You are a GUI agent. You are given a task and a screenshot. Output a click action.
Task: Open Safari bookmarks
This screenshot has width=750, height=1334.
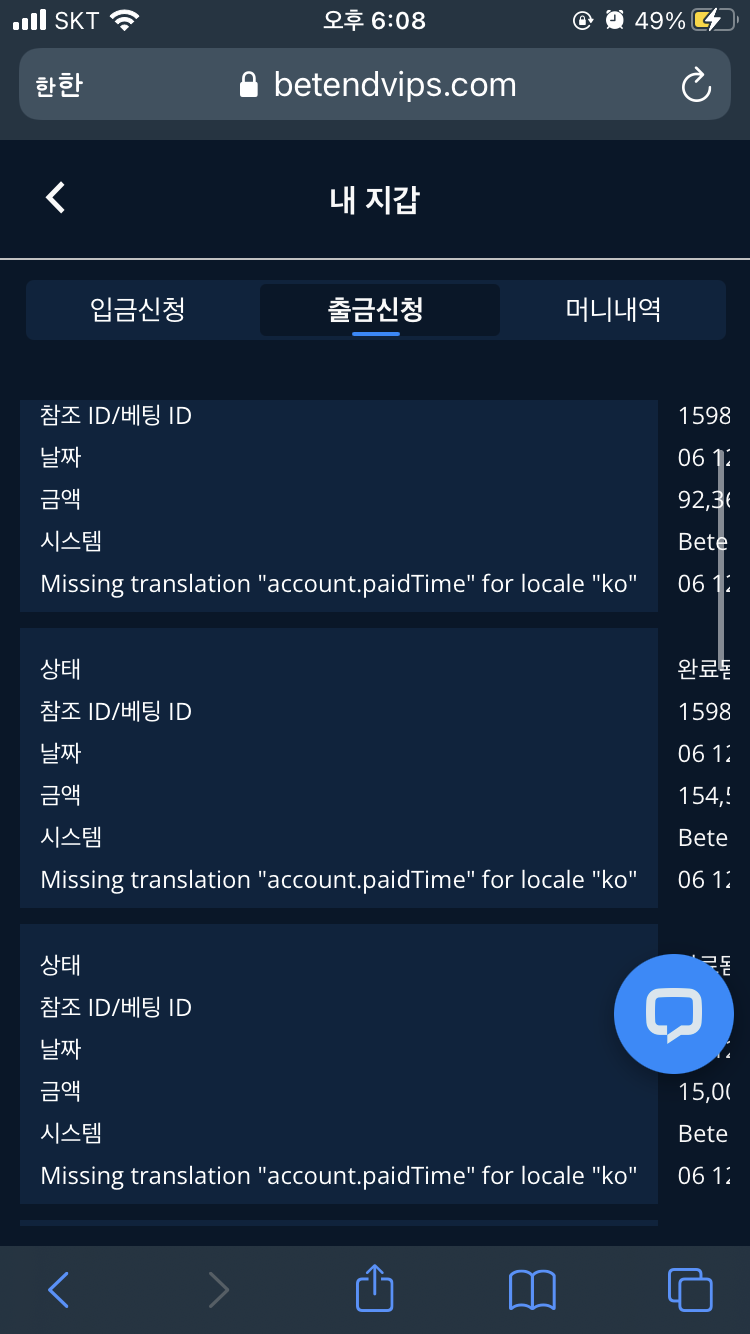point(532,1290)
